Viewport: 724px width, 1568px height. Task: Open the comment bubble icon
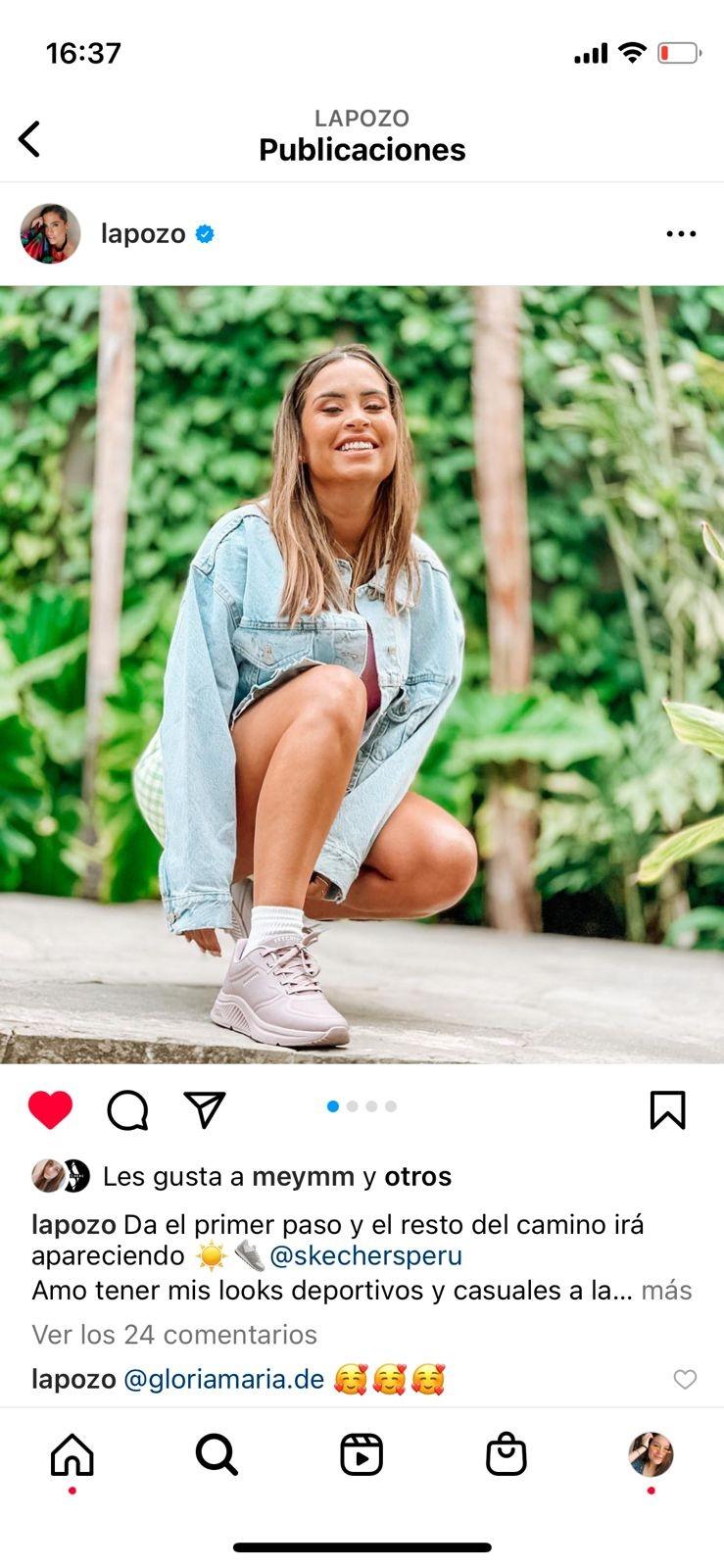(127, 1110)
